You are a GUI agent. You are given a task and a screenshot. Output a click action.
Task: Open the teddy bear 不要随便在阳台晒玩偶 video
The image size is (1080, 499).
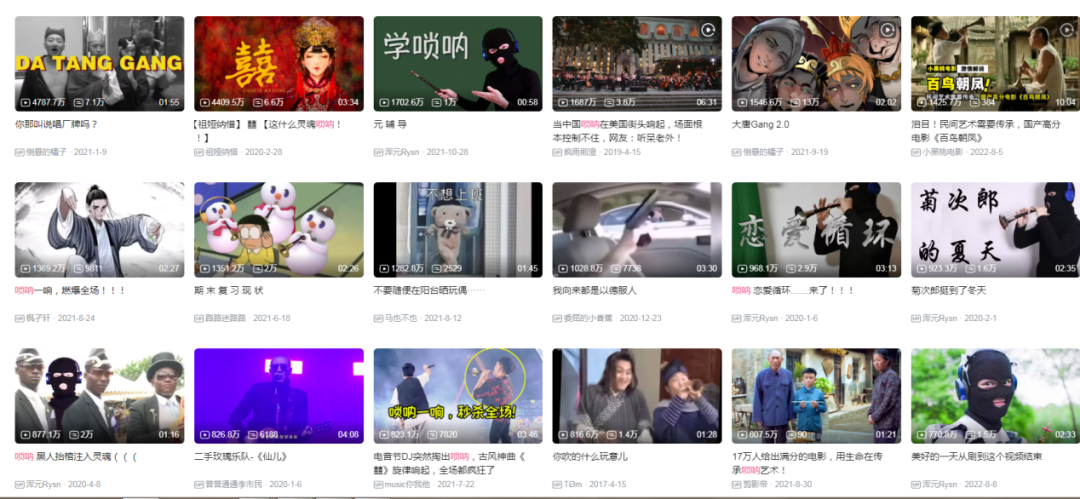point(457,229)
